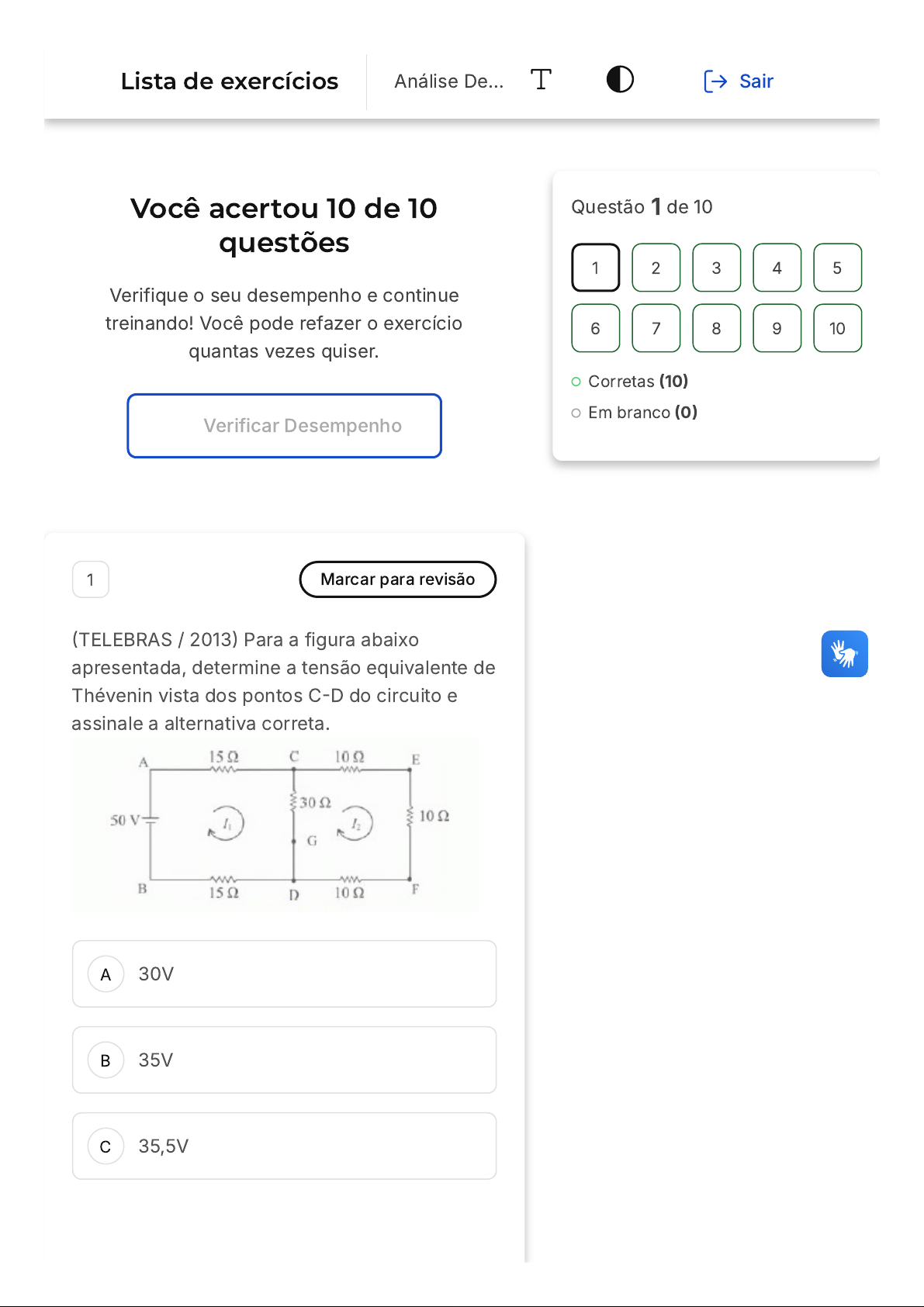The height and width of the screenshot is (1307, 924).
Task: Go to question 2 in the navigator
Action: (656, 268)
